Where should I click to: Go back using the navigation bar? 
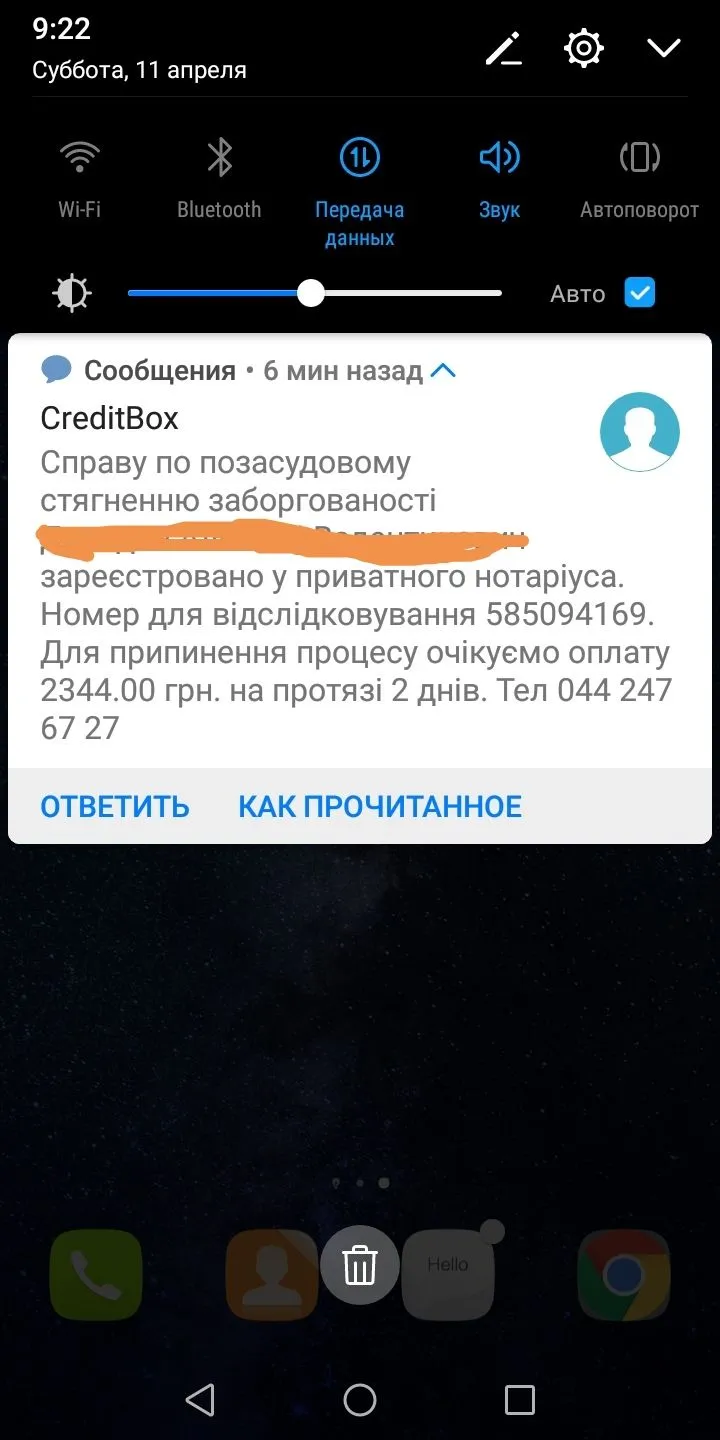[x=201, y=1399]
